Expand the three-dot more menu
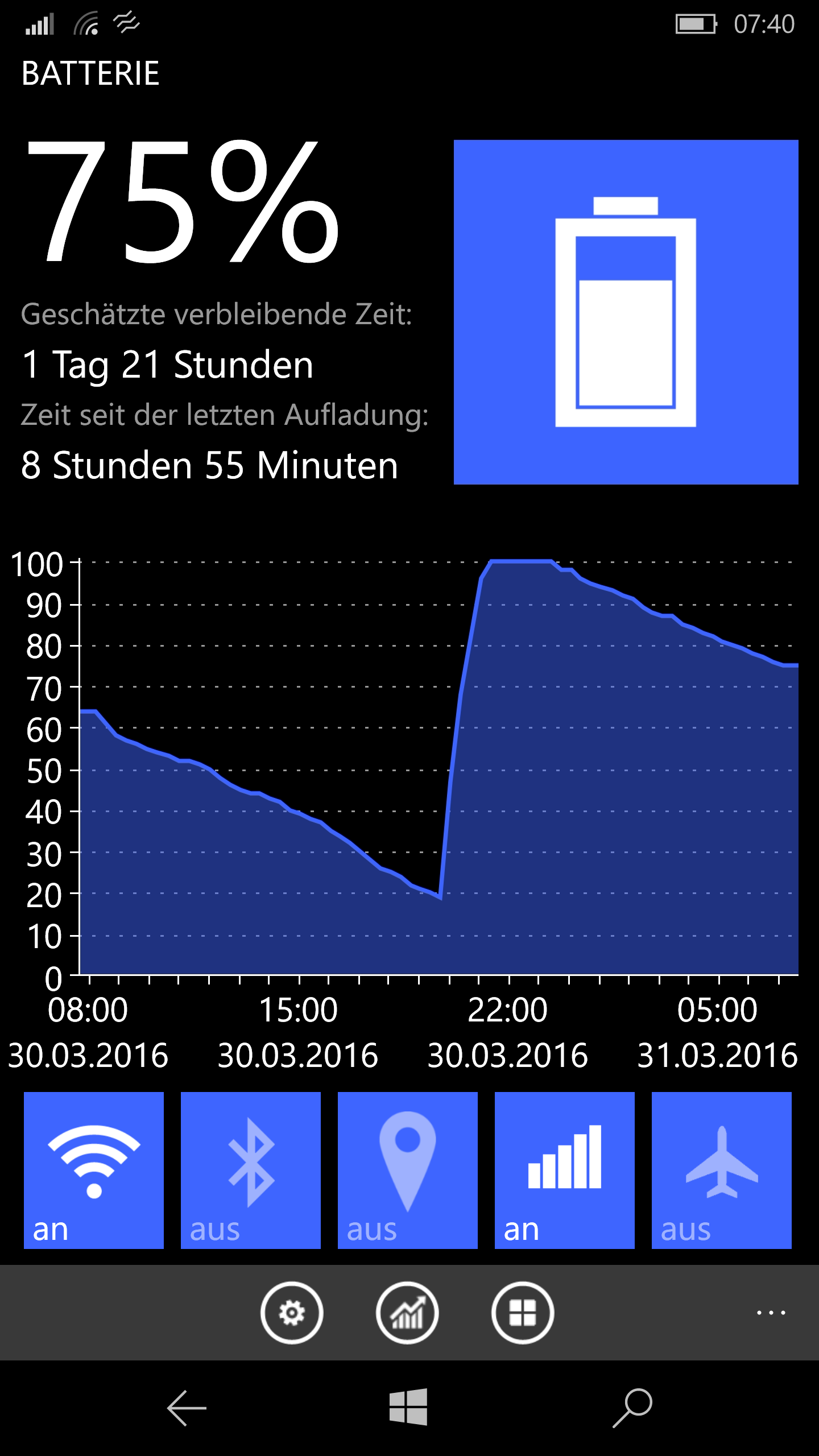The image size is (819, 1456). click(x=771, y=1313)
